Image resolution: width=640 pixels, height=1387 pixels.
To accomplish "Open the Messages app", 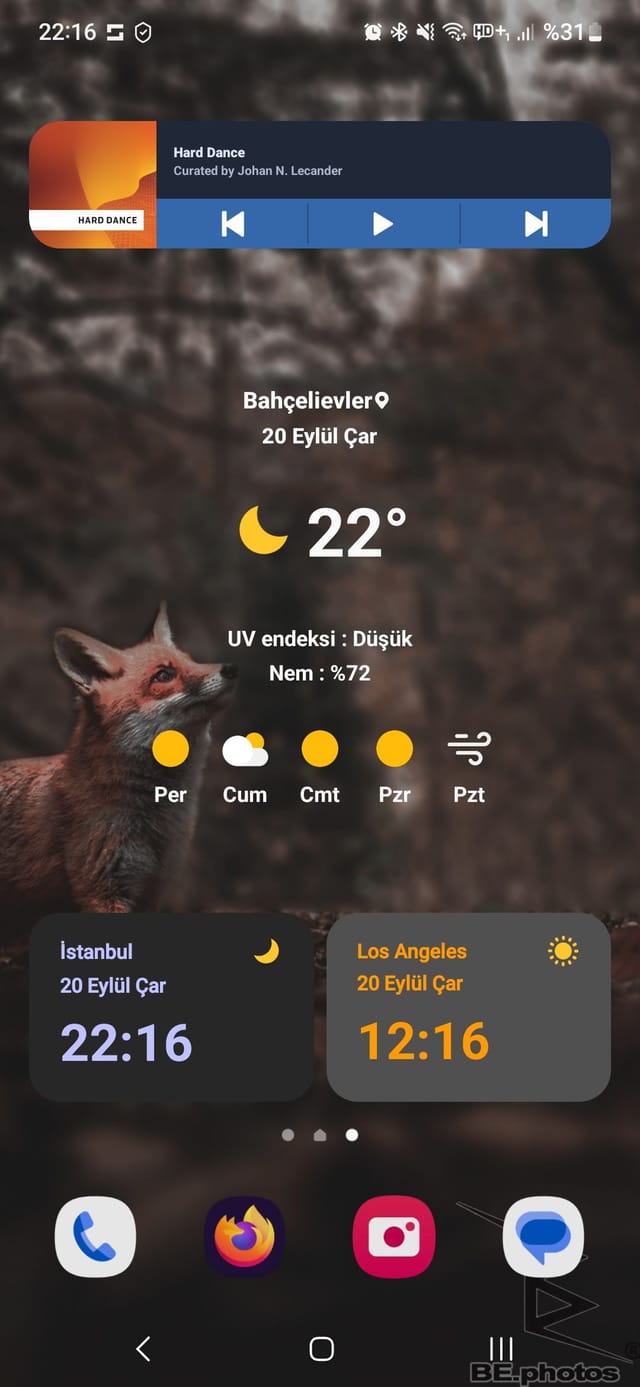I will coord(543,1237).
